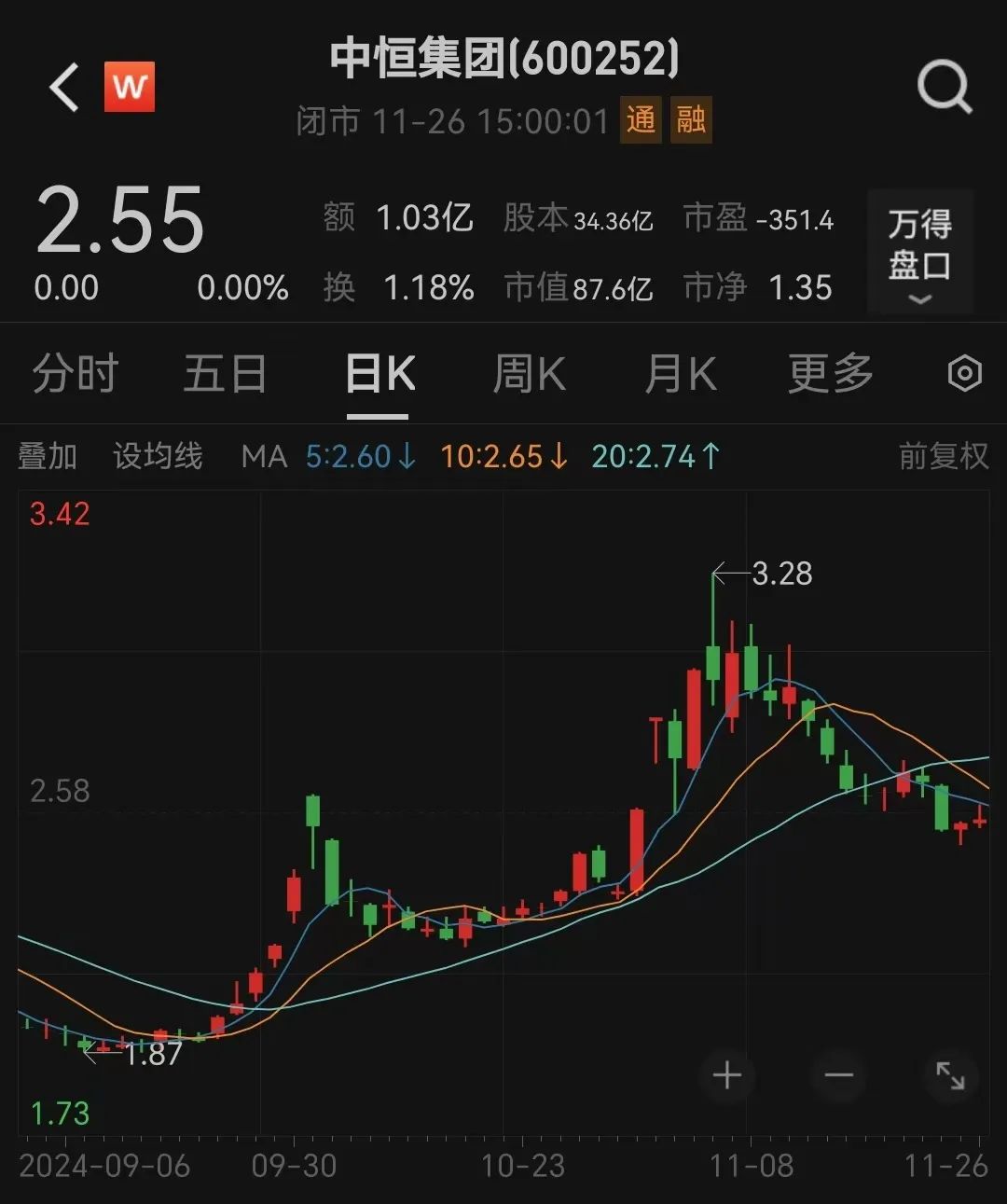Switch to the 分时 intraday tab

(x=75, y=373)
